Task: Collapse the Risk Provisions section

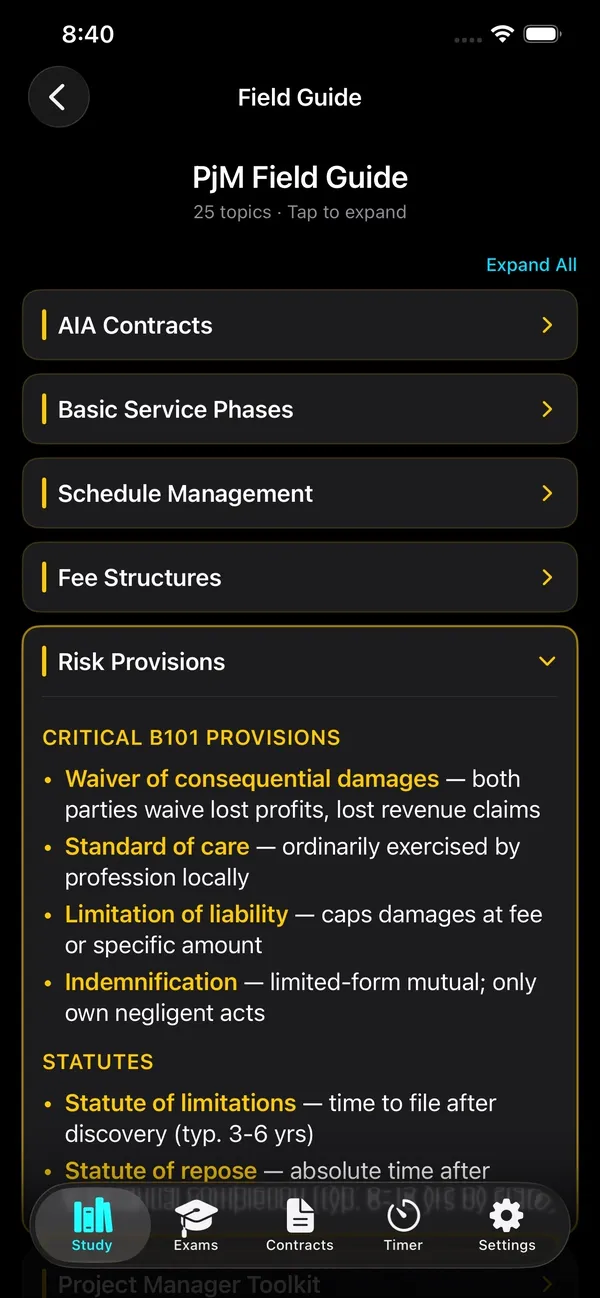Action: pos(300,662)
